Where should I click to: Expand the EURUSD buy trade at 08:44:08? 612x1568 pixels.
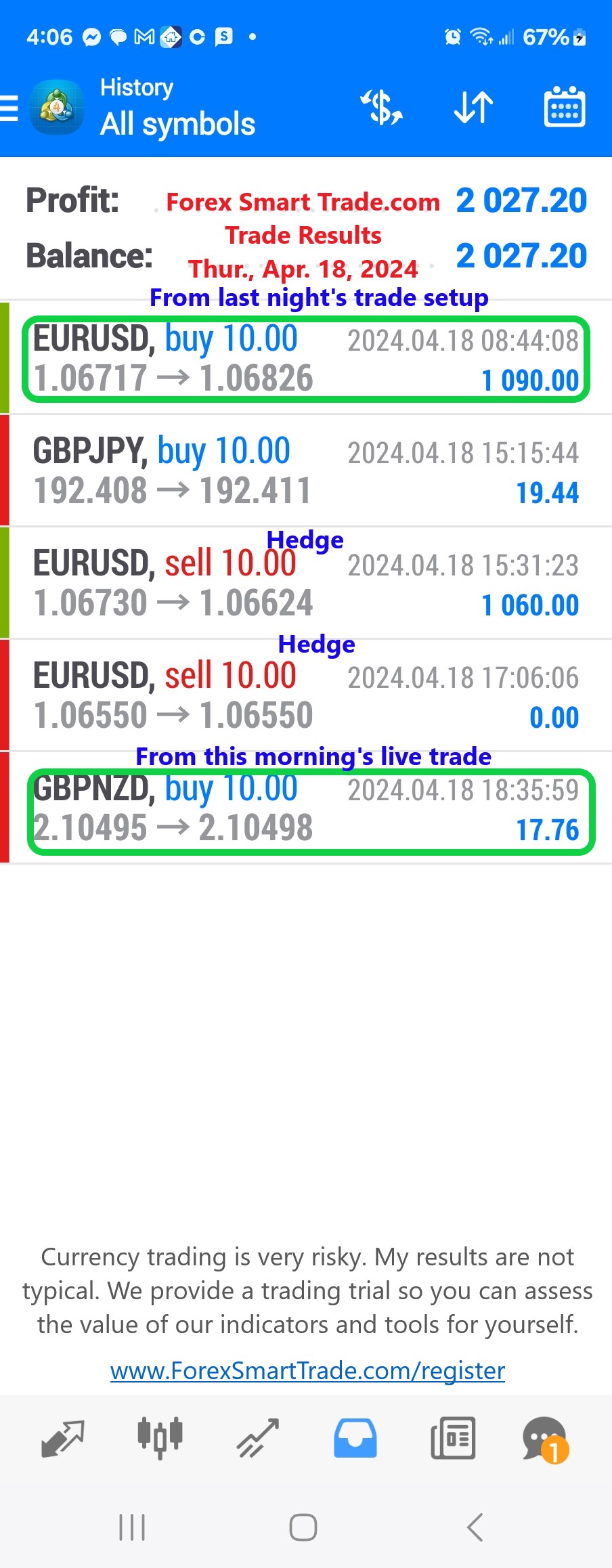[306, 359]
